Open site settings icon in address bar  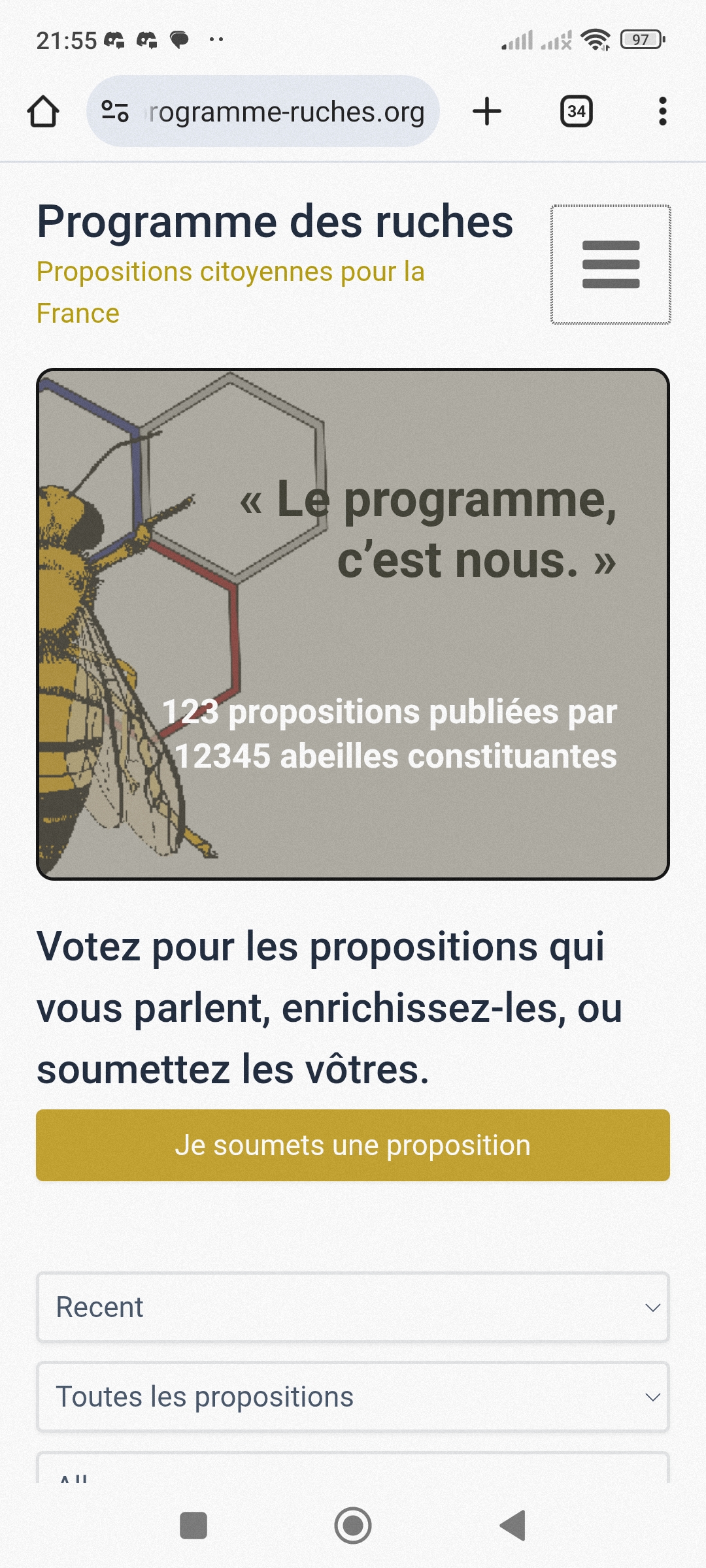115,112
